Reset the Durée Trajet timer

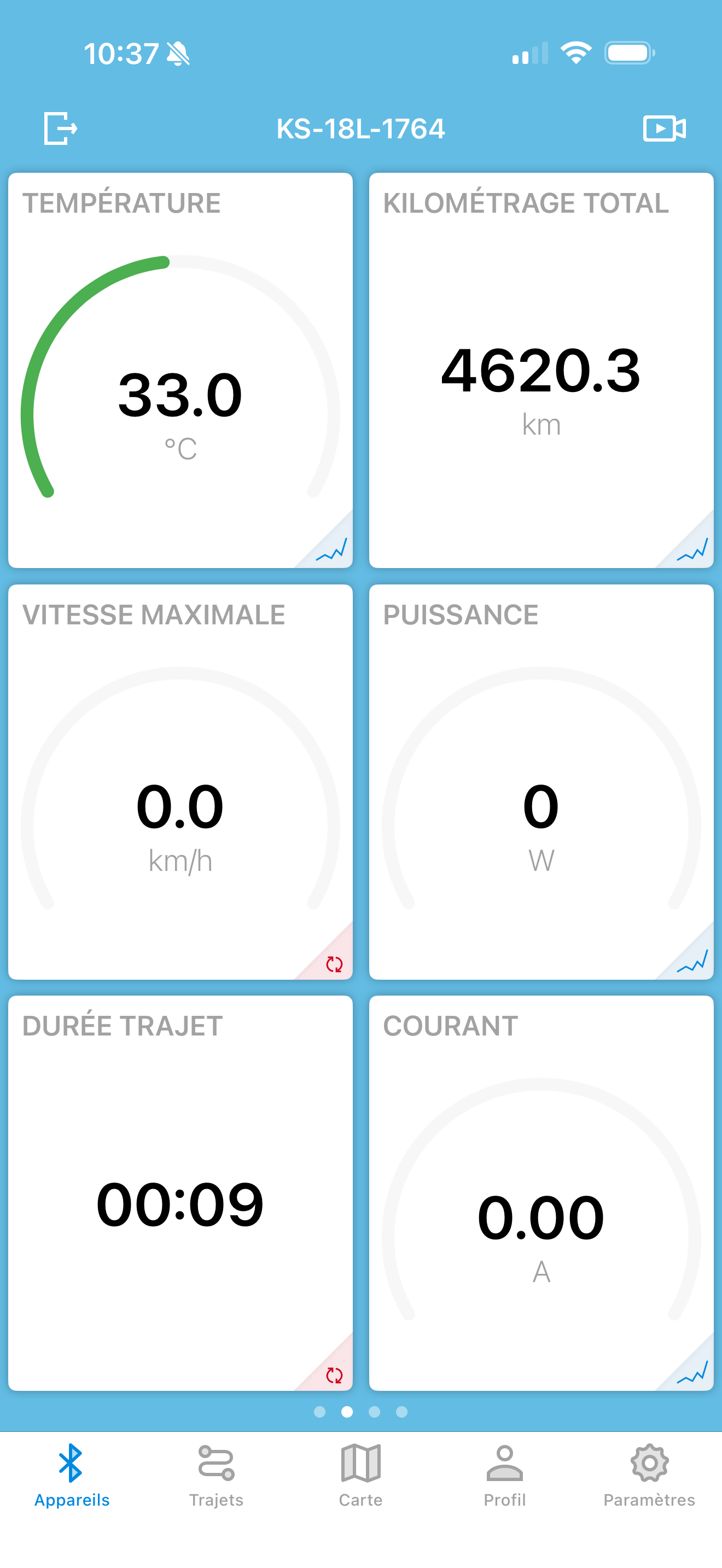tap(334, 1374)
